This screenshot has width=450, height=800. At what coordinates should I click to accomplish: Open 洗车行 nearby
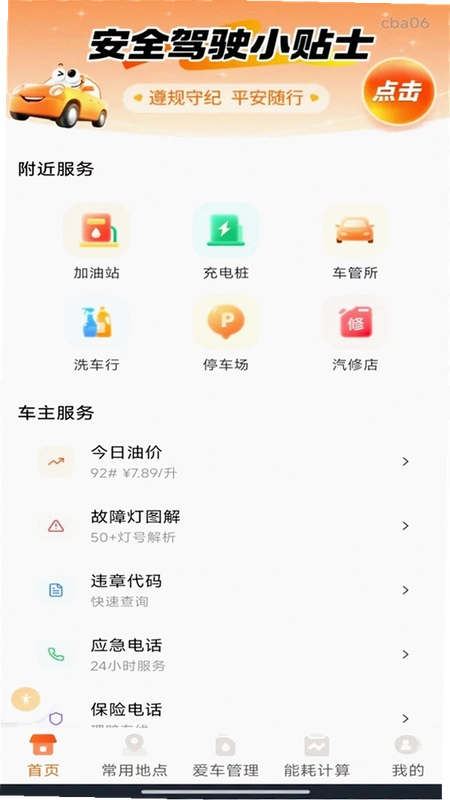(x=96, y=334)
